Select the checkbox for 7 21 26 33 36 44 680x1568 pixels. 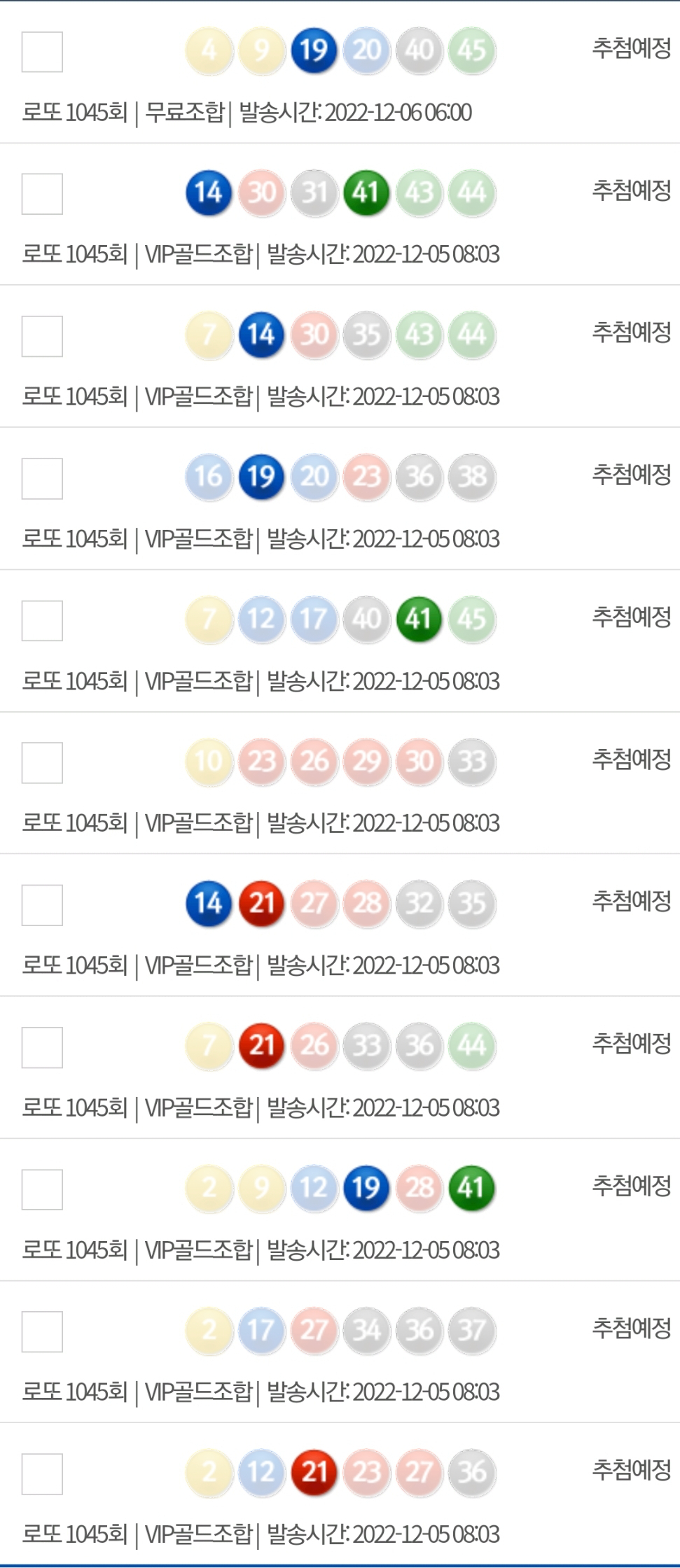(x=42, y=1048)
